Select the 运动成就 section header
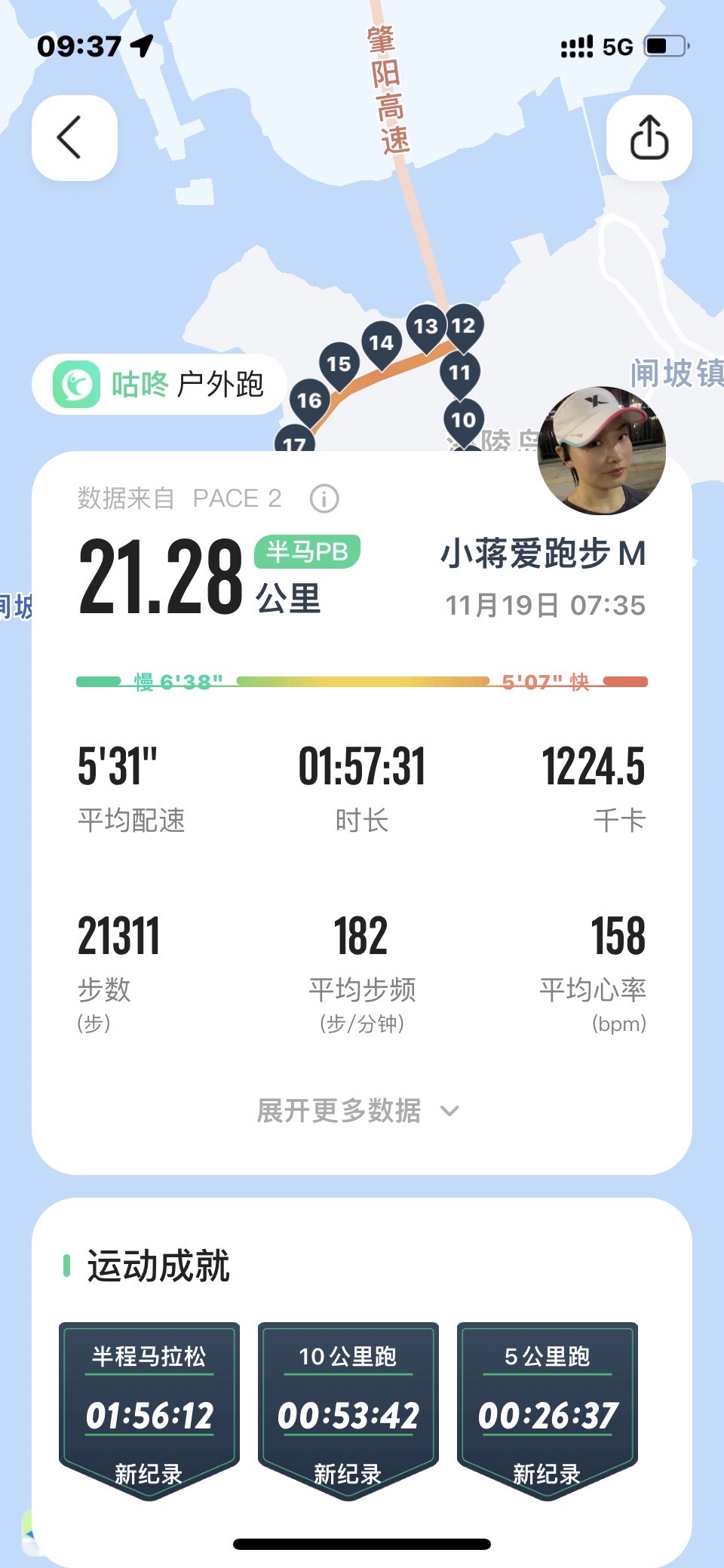724x1568 pixels. click(x=158, y=1269)
